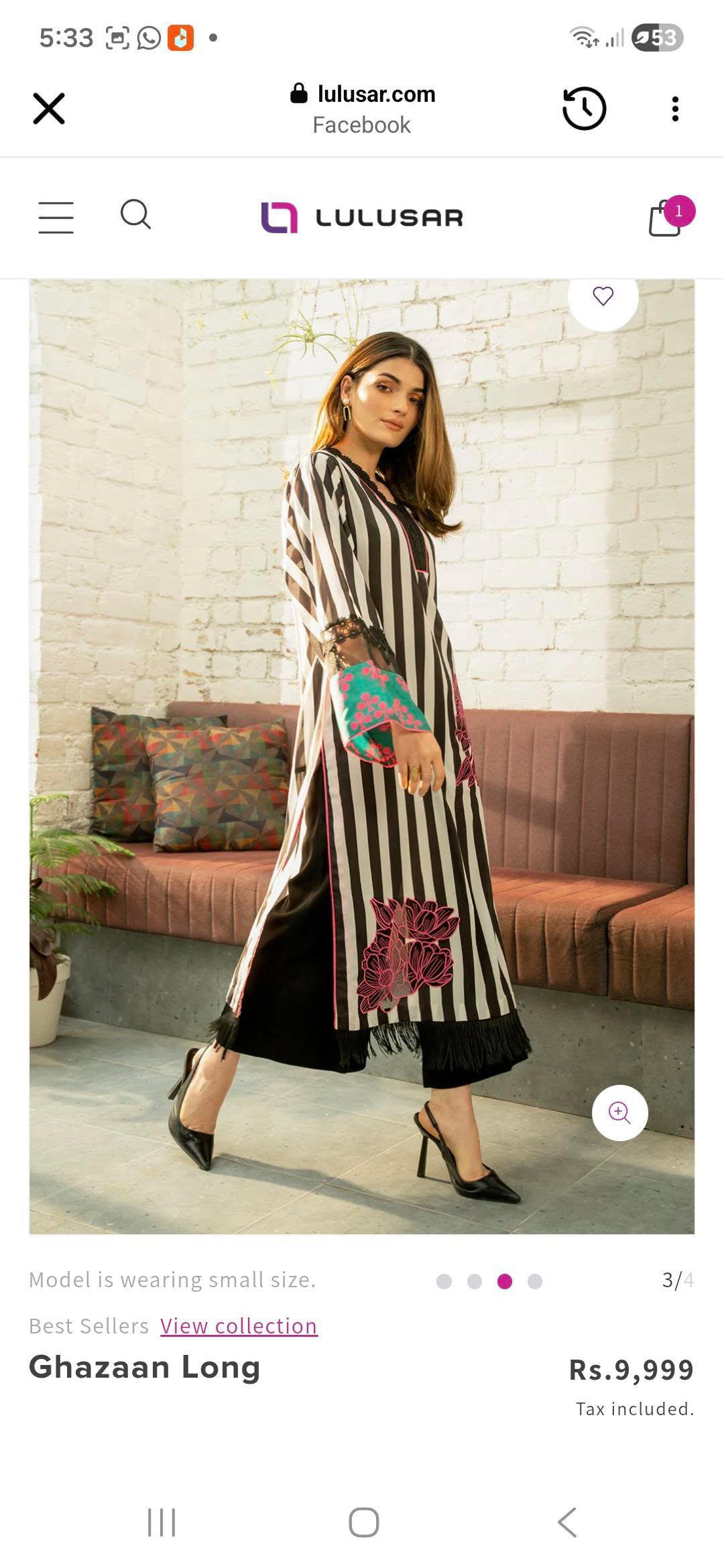
Task: Select the fourth image dot
Action: 535,1281
